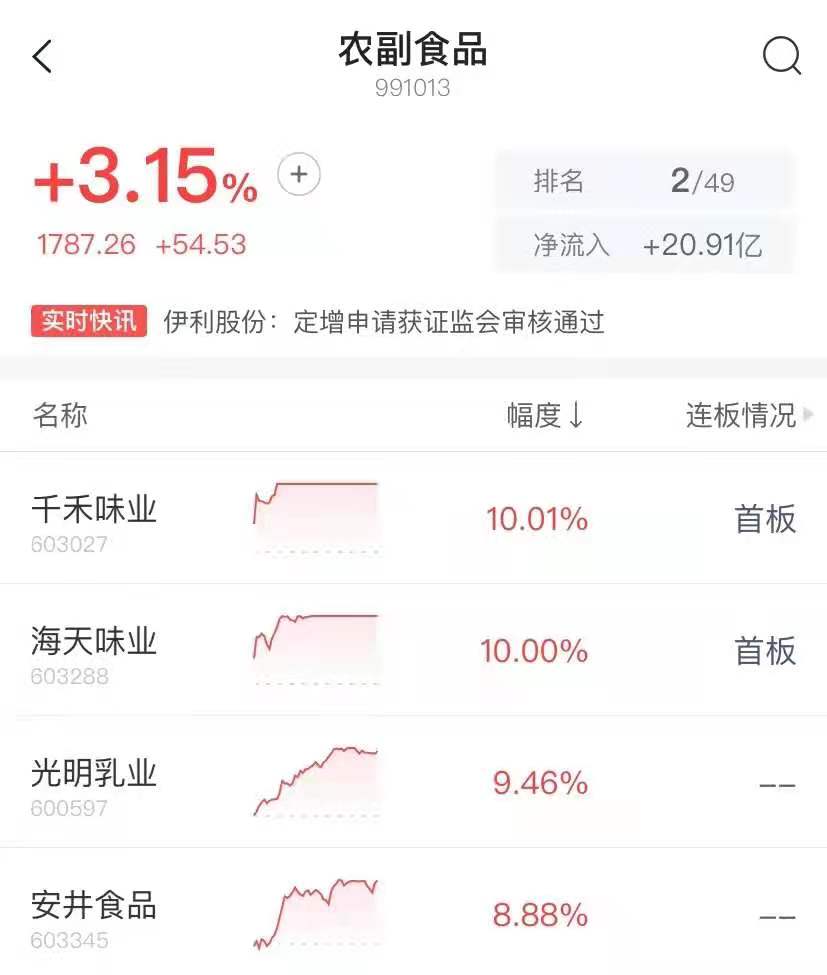Open the search magnifier icon
The height and width of the screenshot is (975, 827).
pos(781,57)
